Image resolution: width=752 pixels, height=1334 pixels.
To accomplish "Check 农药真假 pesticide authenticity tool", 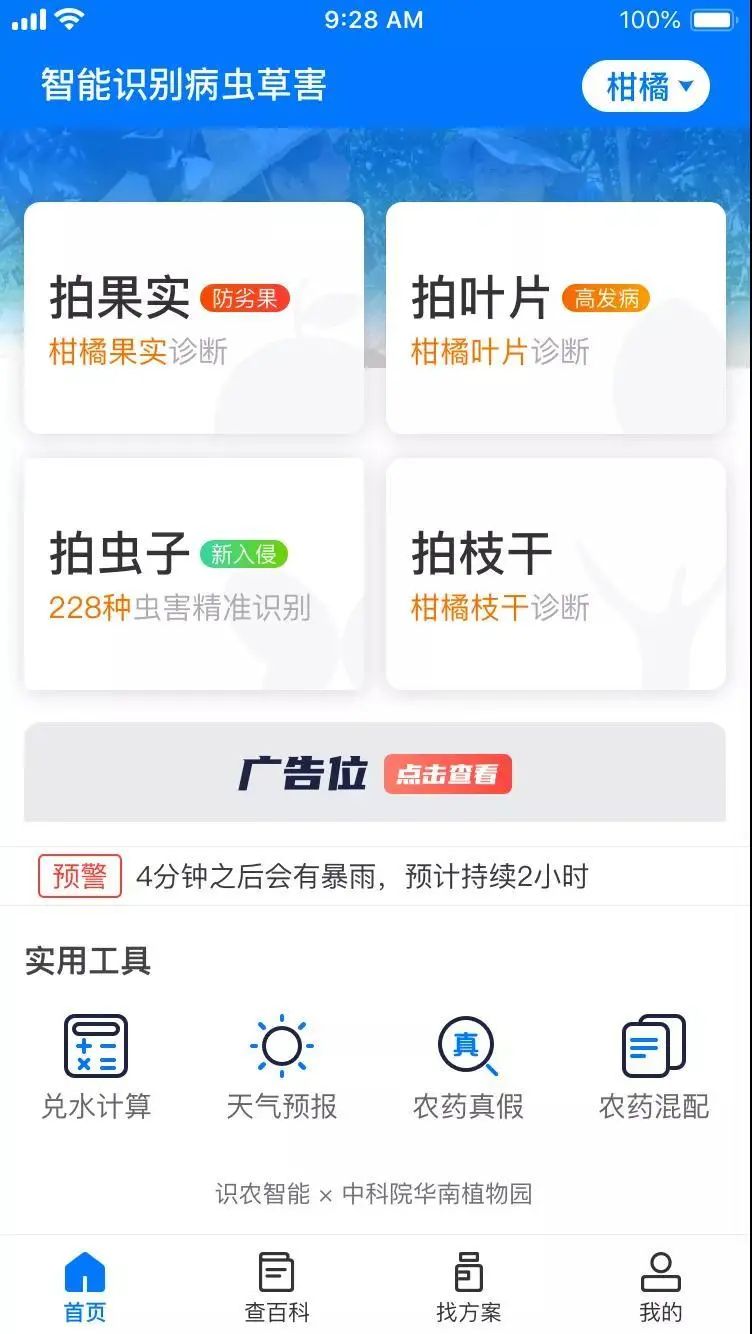I will [468, 1066].
